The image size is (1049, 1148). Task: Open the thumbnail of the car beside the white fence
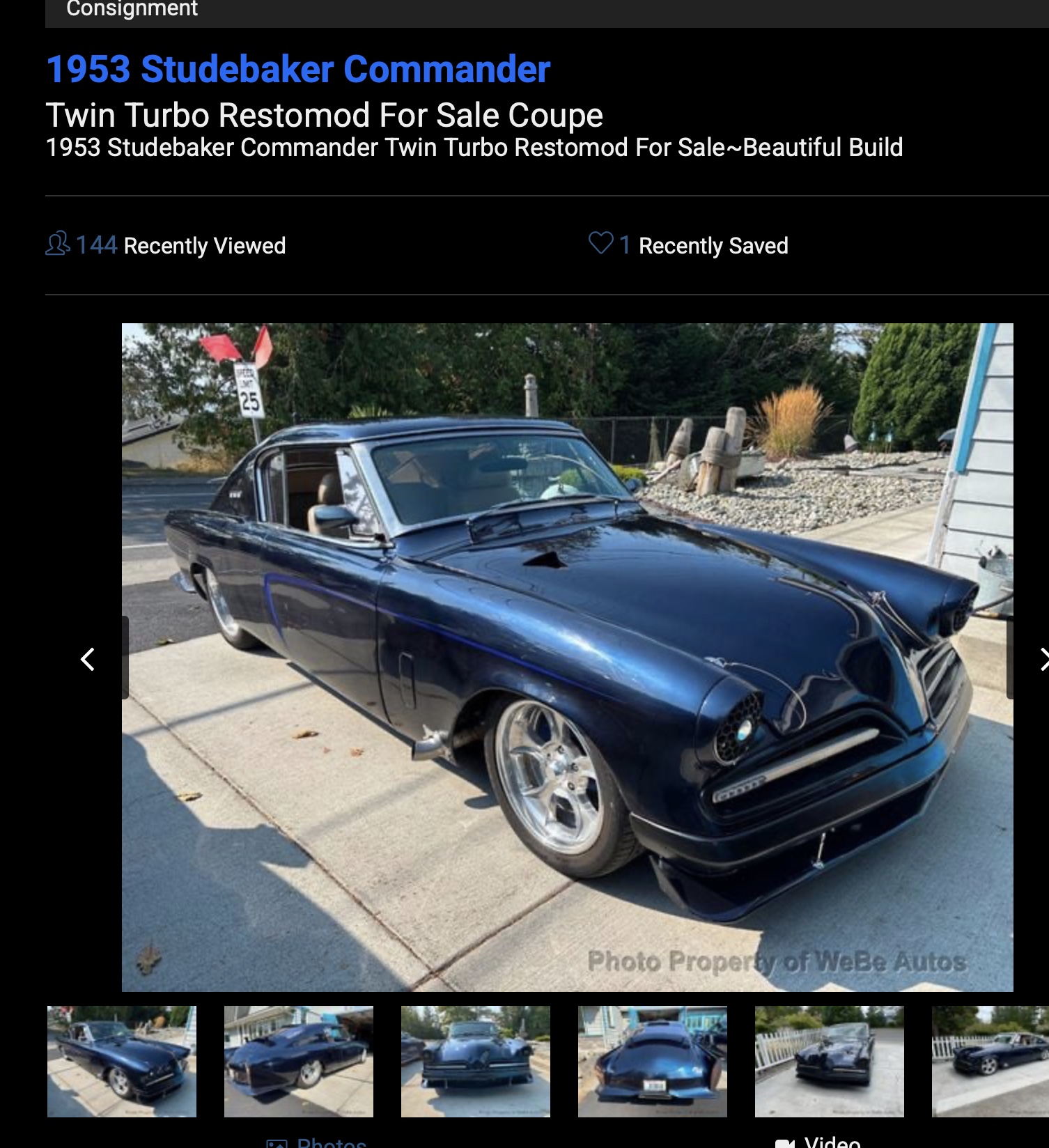pos(829,1061)
